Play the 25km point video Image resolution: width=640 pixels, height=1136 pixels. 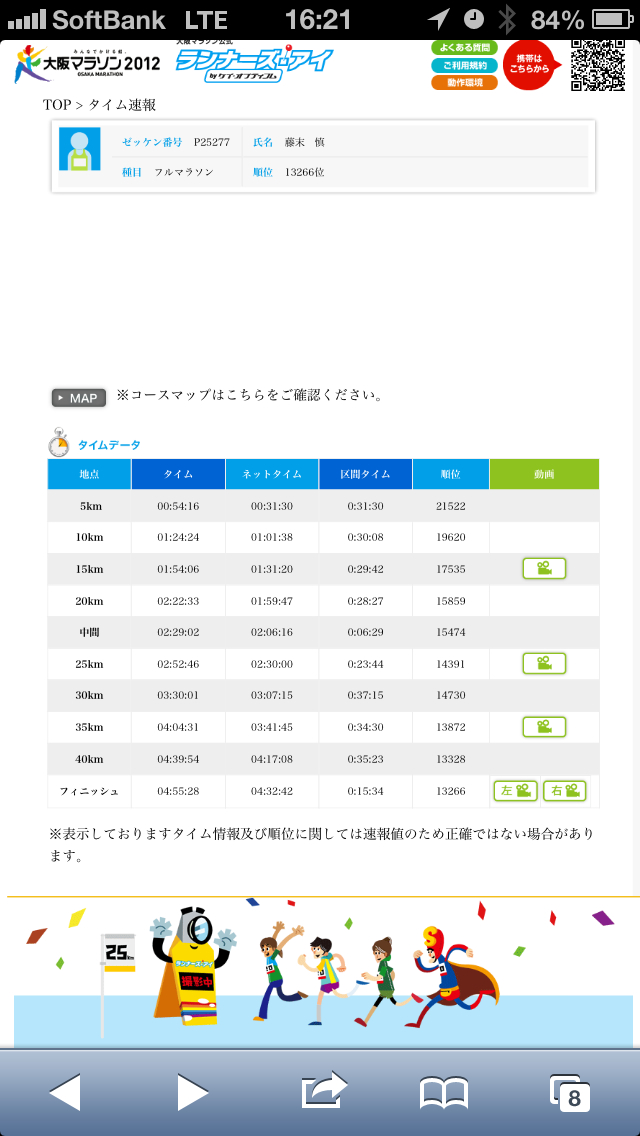pos(544,663)
